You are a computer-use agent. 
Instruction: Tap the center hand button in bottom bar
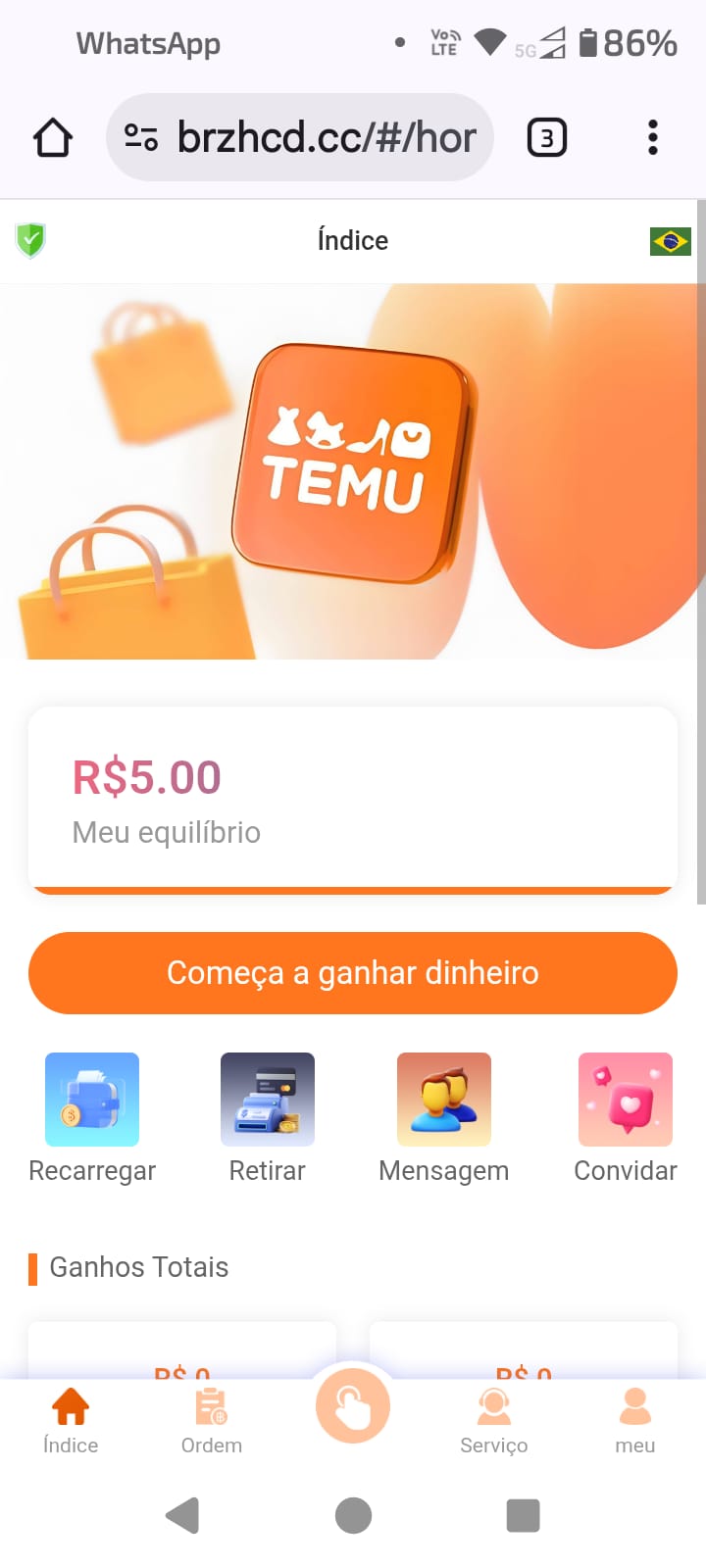point(353,1406)
